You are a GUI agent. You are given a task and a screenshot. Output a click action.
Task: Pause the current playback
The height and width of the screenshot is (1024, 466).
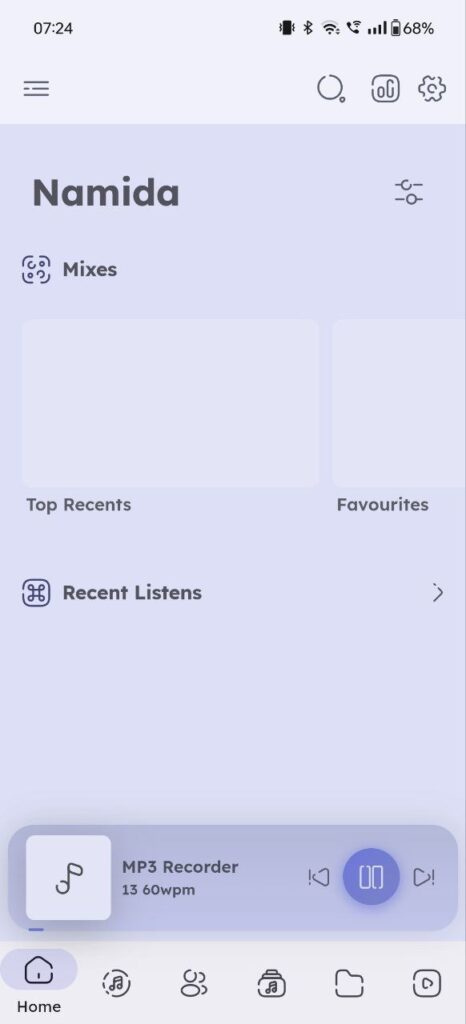point(371,876)
